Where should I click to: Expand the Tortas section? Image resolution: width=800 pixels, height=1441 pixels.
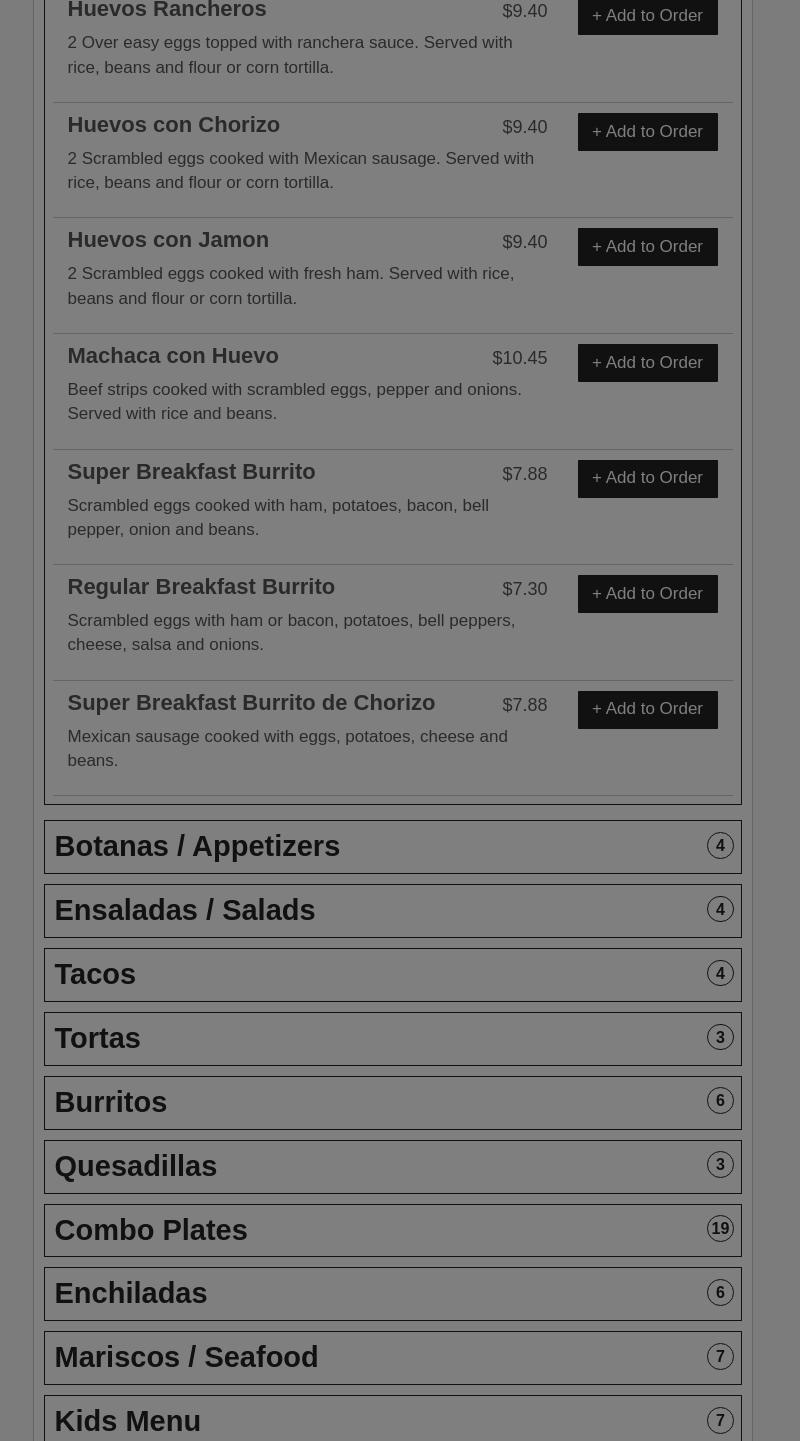coord(392,1038)
